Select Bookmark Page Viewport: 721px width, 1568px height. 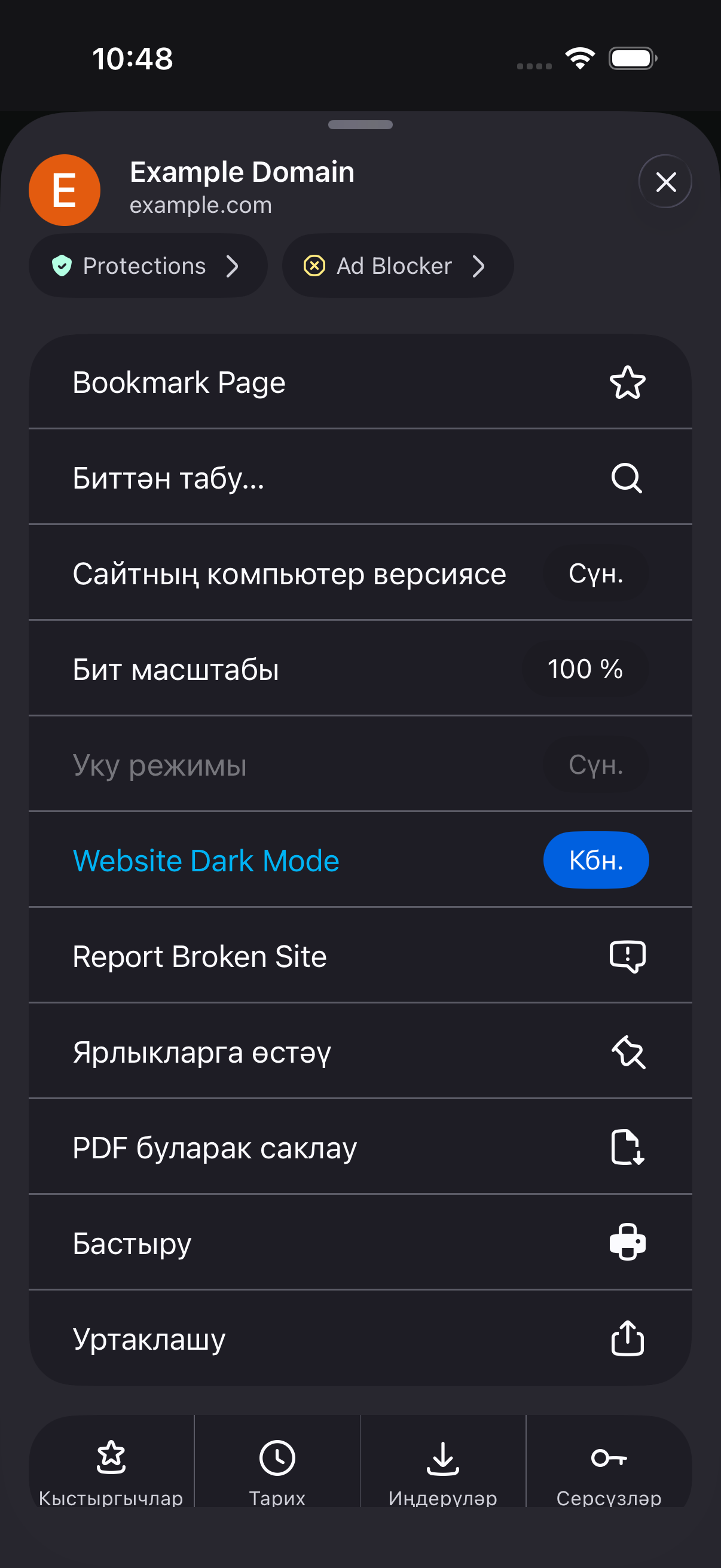tap(360, 382)
